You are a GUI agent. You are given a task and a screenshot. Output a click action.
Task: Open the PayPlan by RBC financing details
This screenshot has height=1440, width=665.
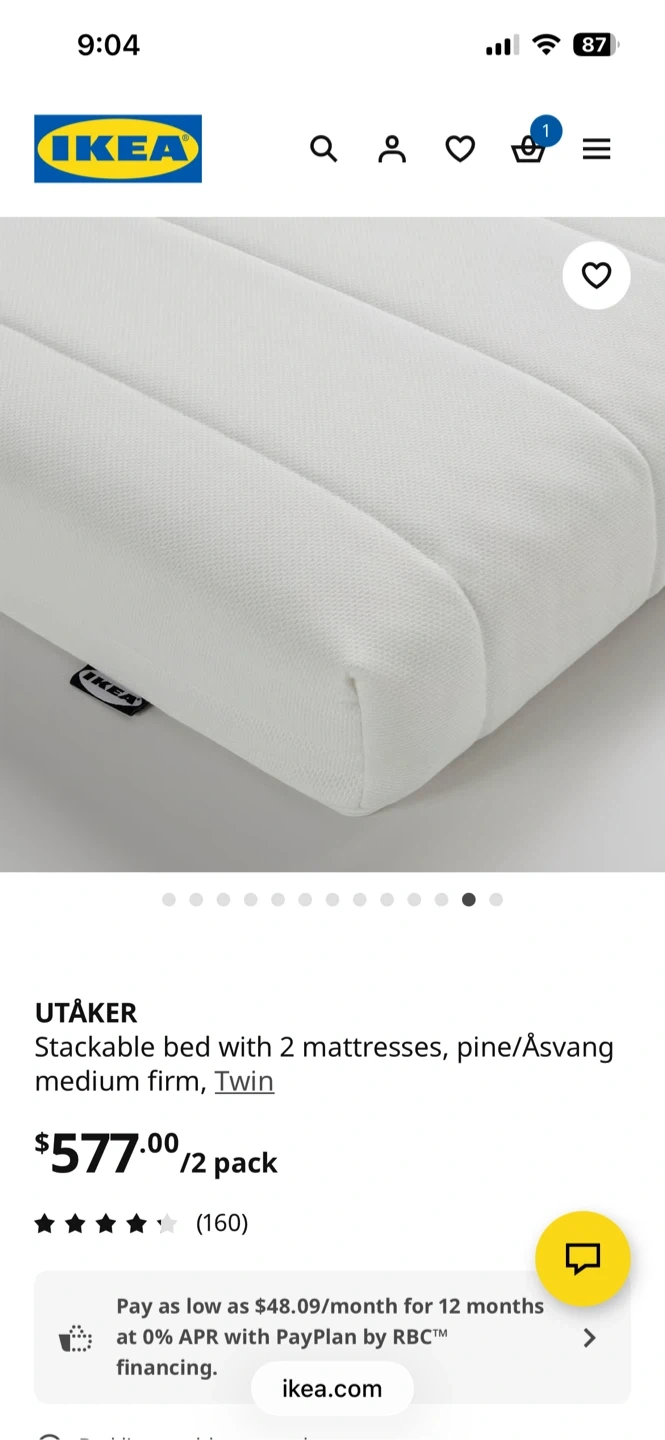click(x=332, y=1337)
